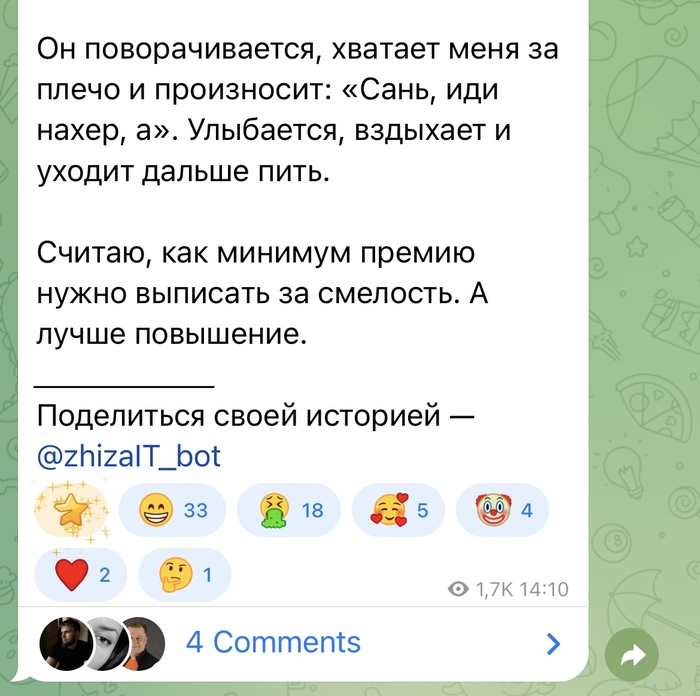React with the vomiting face, count 18
The image size is (700, 696).
[x=286, y=511]
